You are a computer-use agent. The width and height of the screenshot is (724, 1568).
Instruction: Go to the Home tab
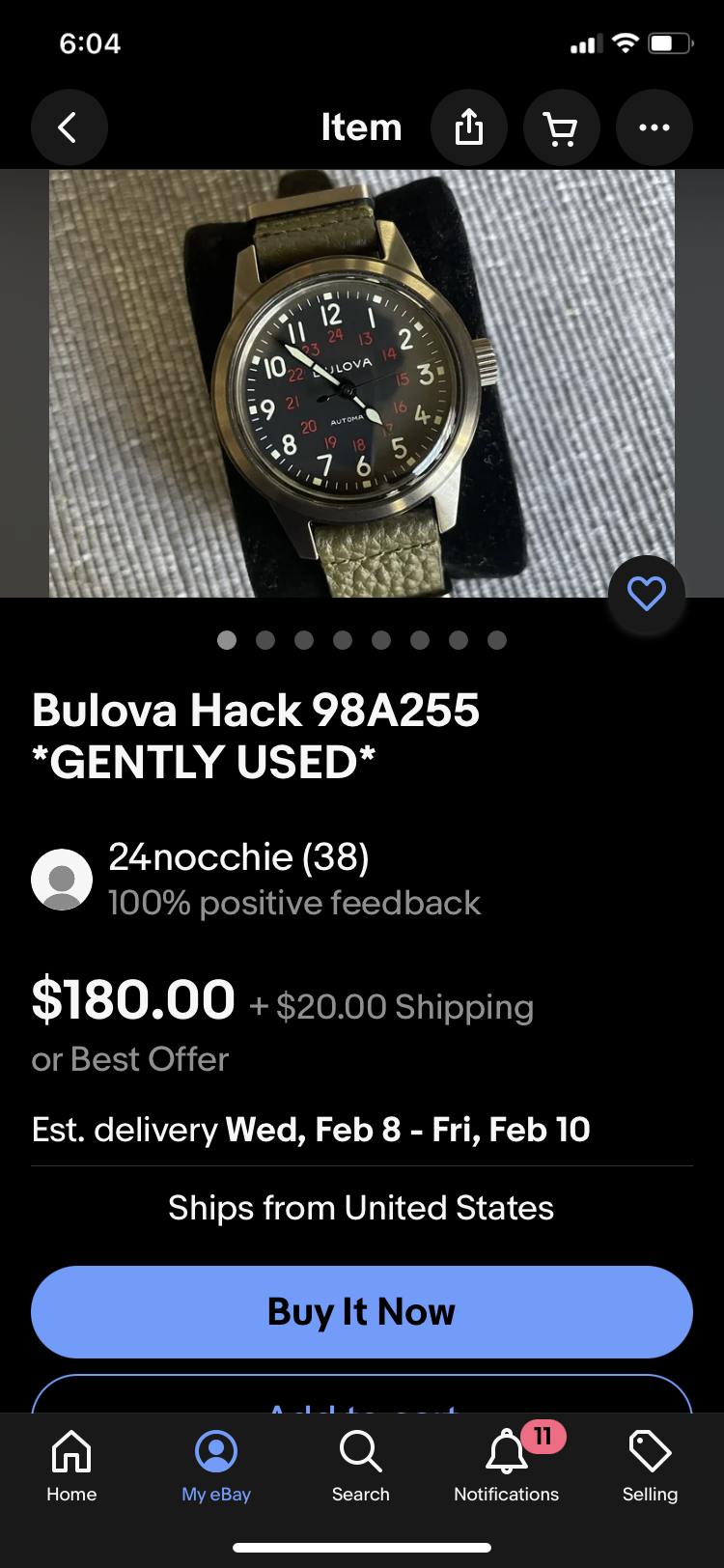pyautogui.click(x=72, y=1466)
